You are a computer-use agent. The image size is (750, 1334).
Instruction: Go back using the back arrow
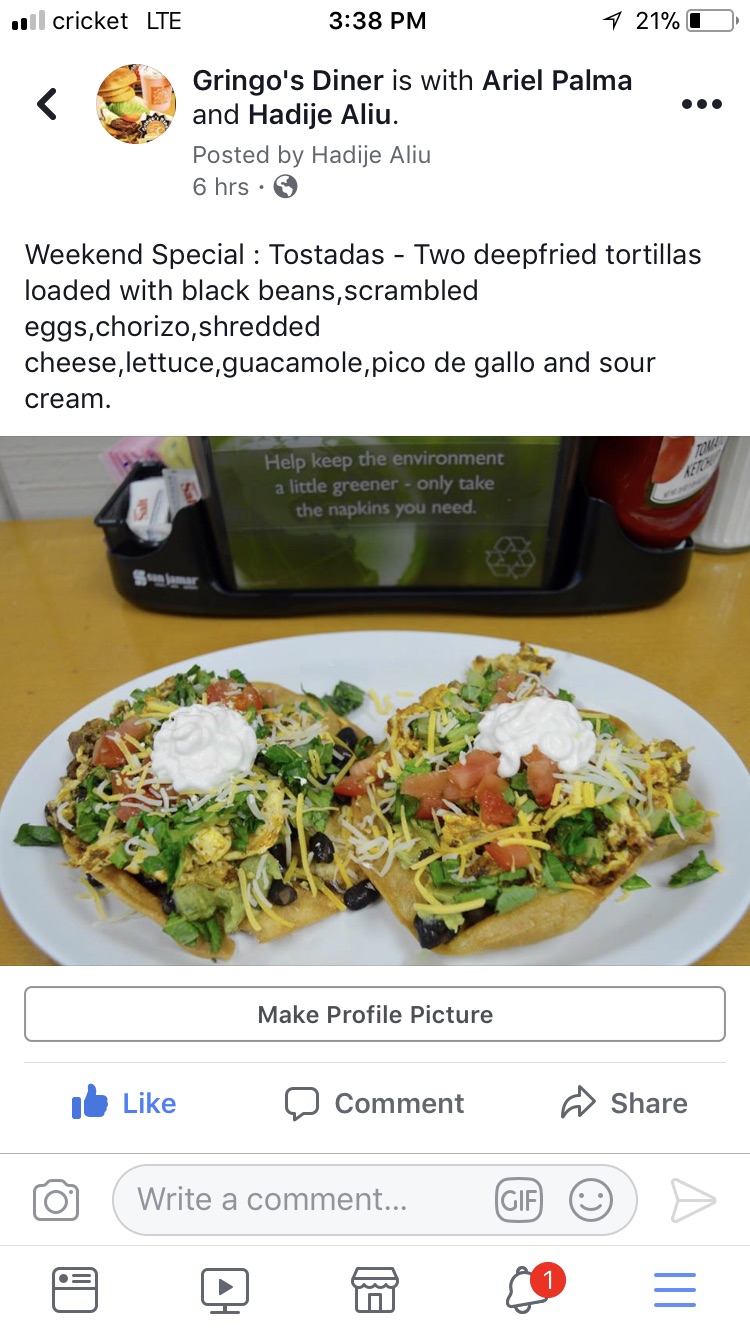[x=47, y=104]
